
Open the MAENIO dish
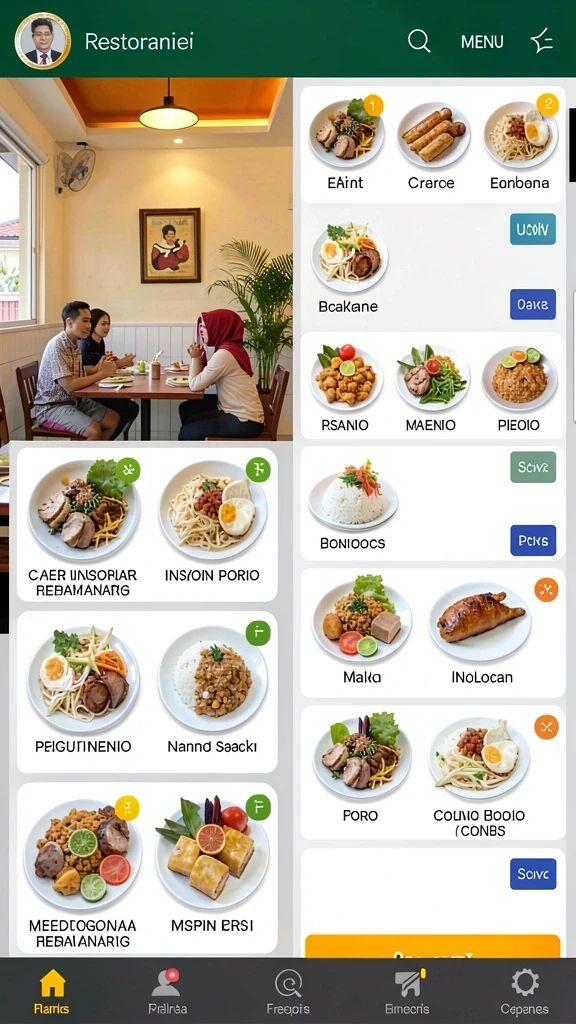[x=432, y=387]
